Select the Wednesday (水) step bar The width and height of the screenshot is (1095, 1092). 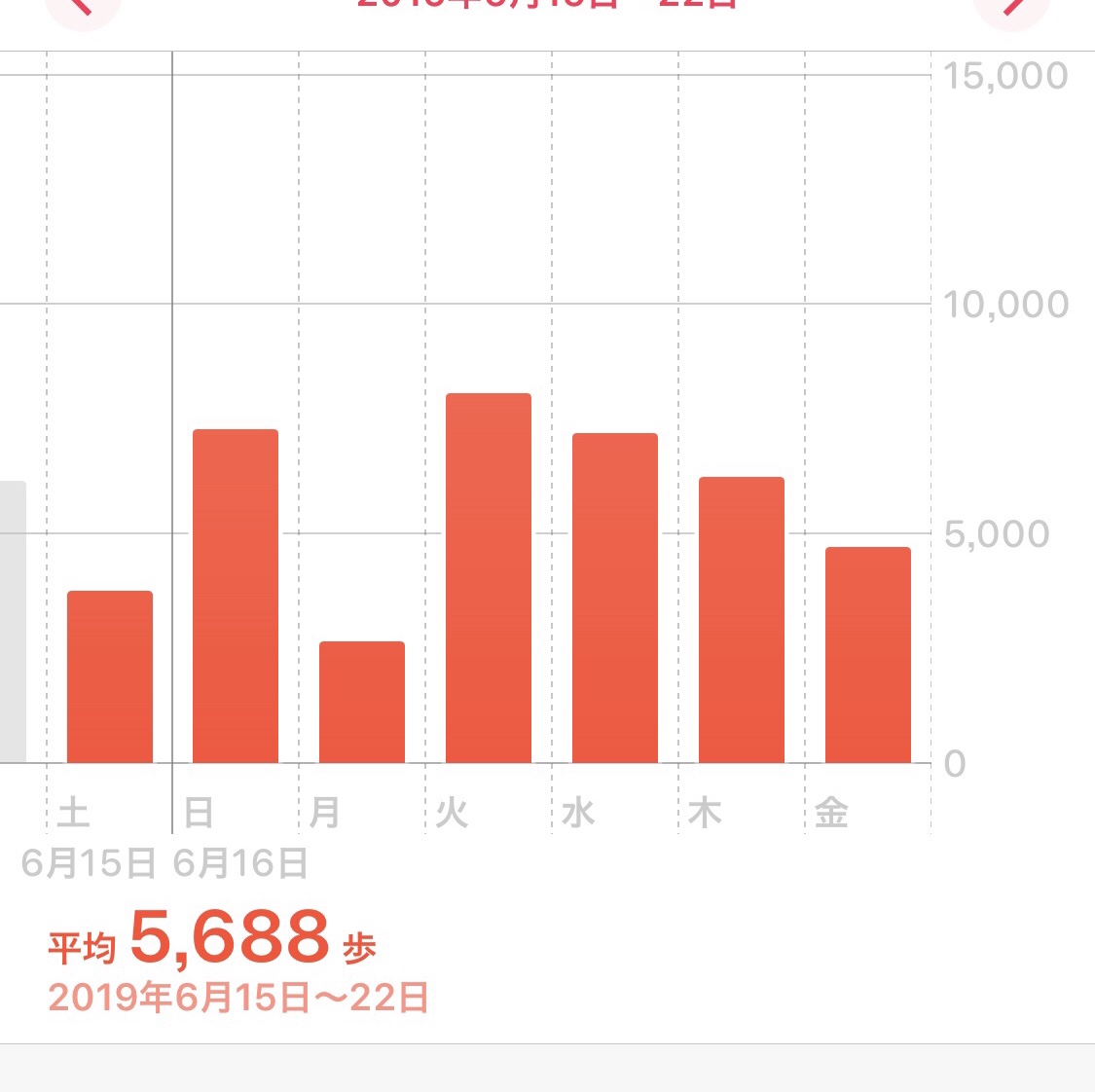(615, 598)
